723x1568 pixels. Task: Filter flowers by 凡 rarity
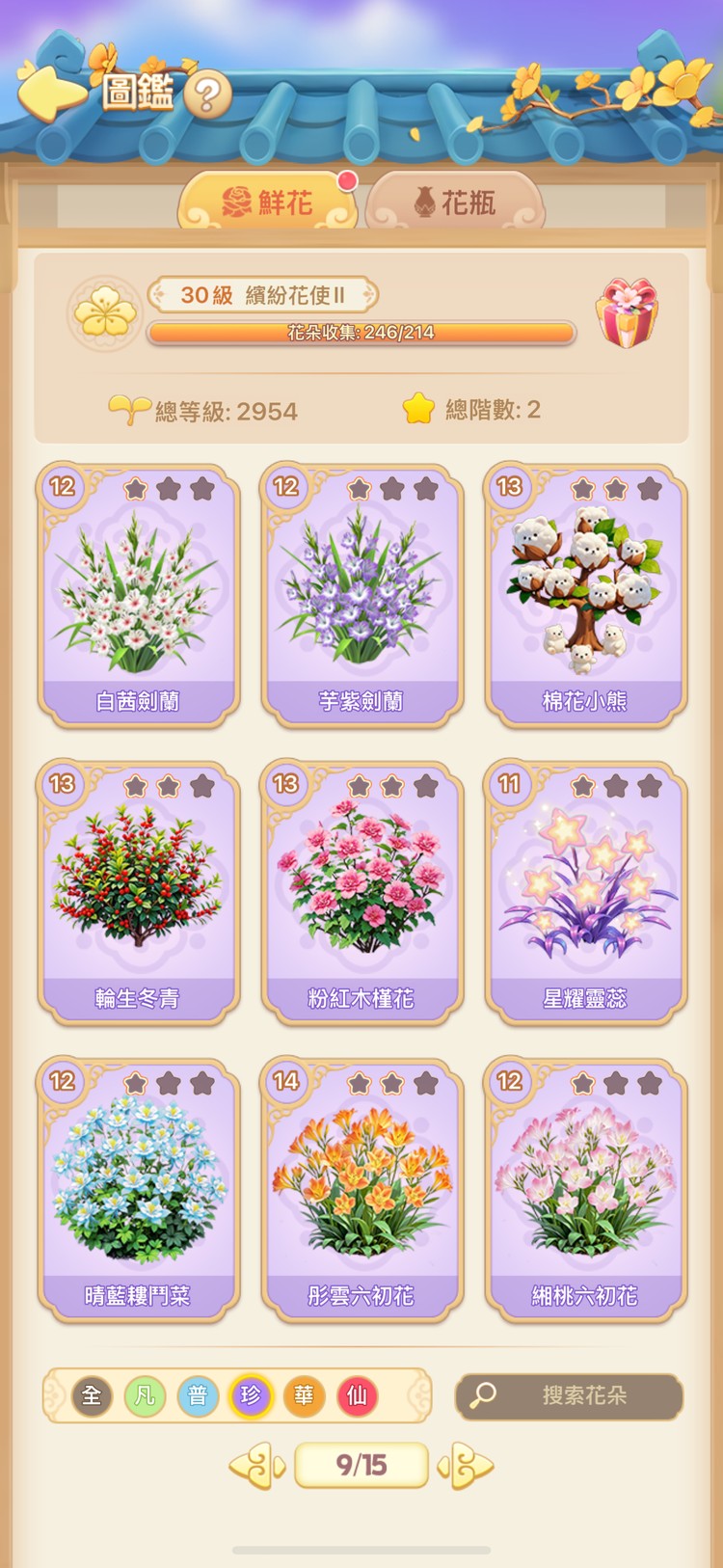click(x=145, y=1395)
